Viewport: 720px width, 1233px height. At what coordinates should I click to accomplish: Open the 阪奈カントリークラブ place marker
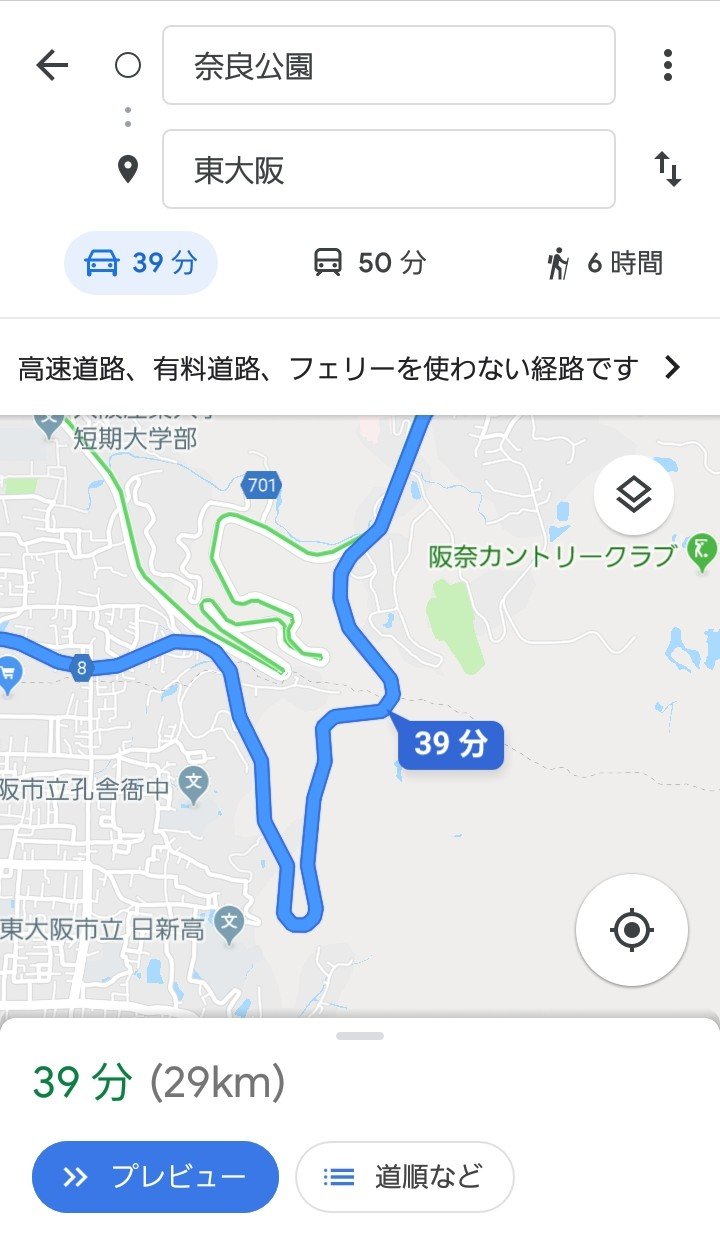coord(701,549)
